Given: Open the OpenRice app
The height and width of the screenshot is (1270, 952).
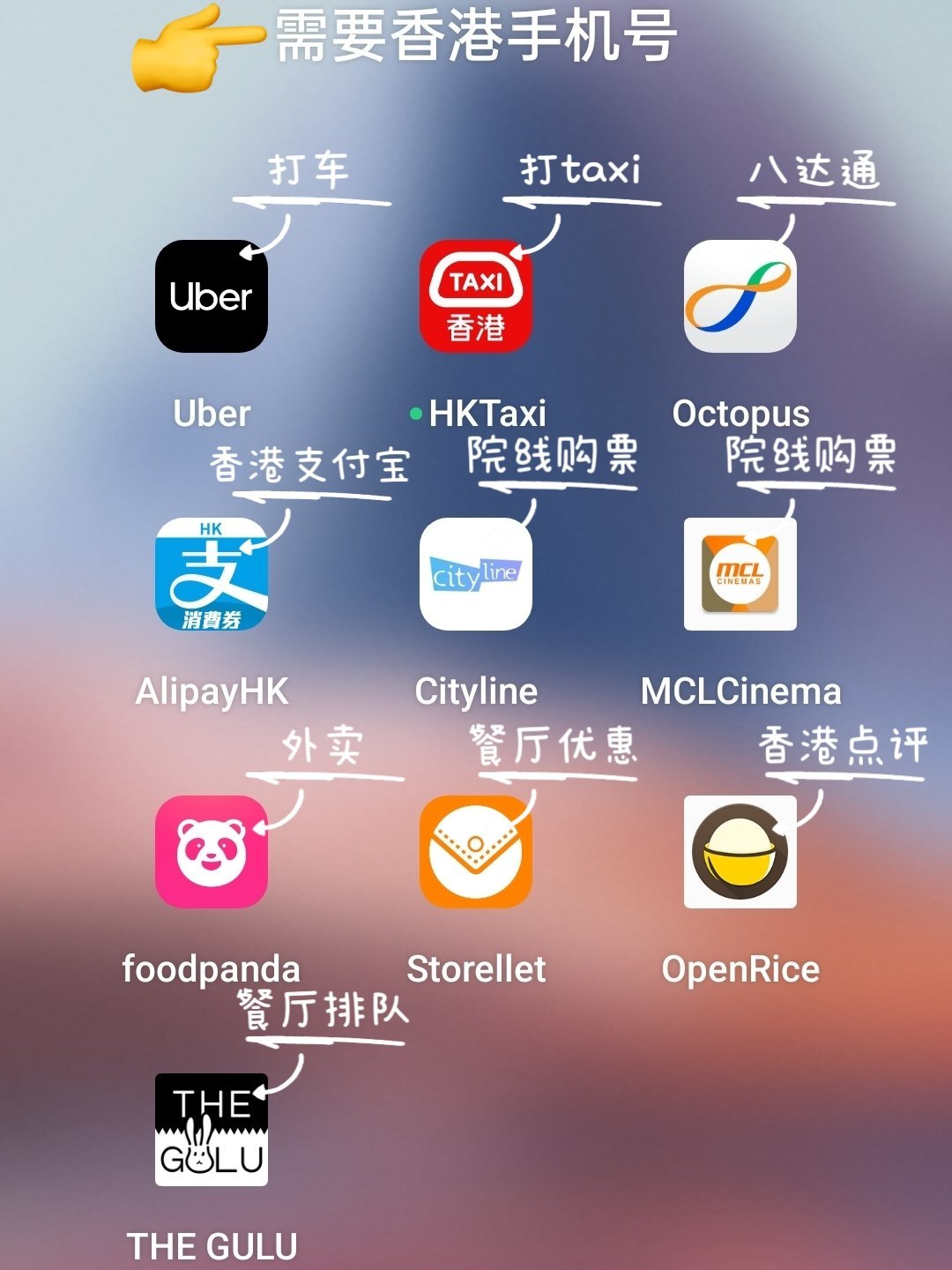Looking at the screenshot, I should click(740, 853).
